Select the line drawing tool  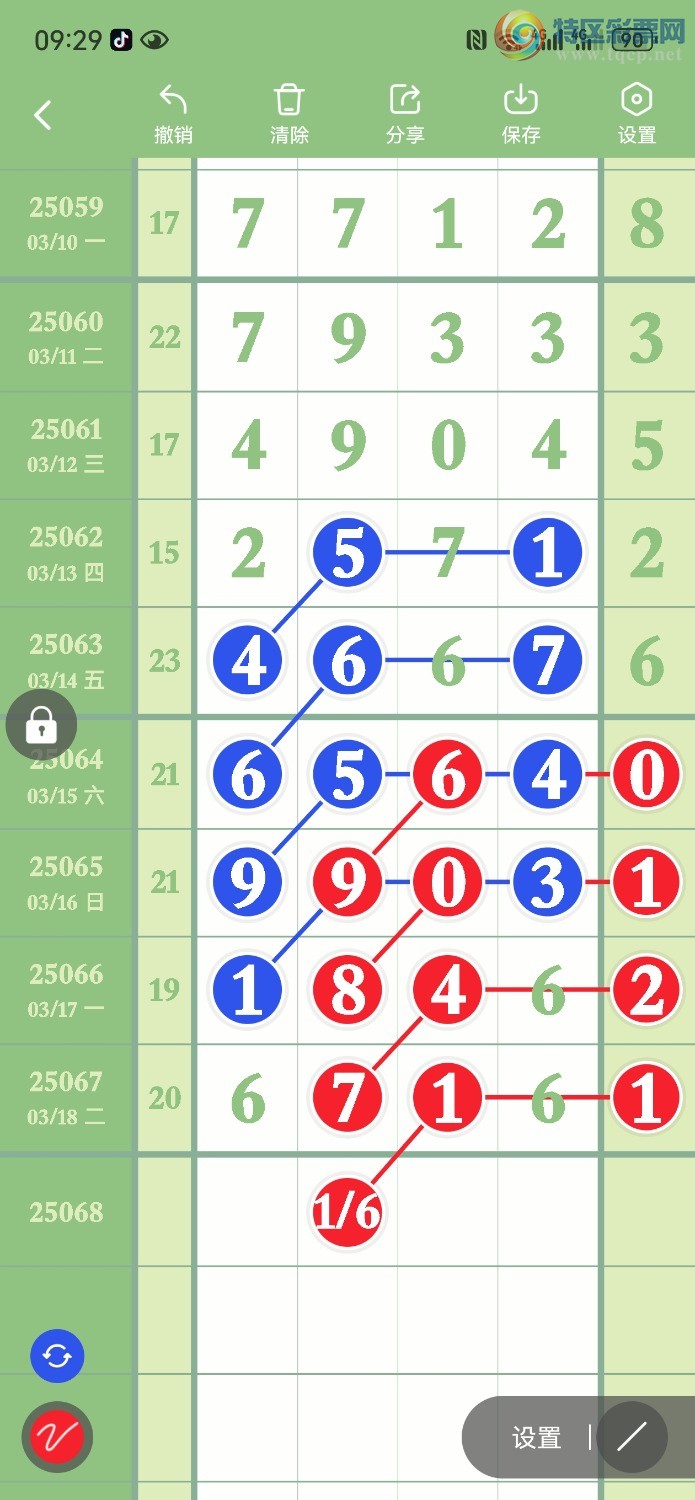[x=632, y=1438]
